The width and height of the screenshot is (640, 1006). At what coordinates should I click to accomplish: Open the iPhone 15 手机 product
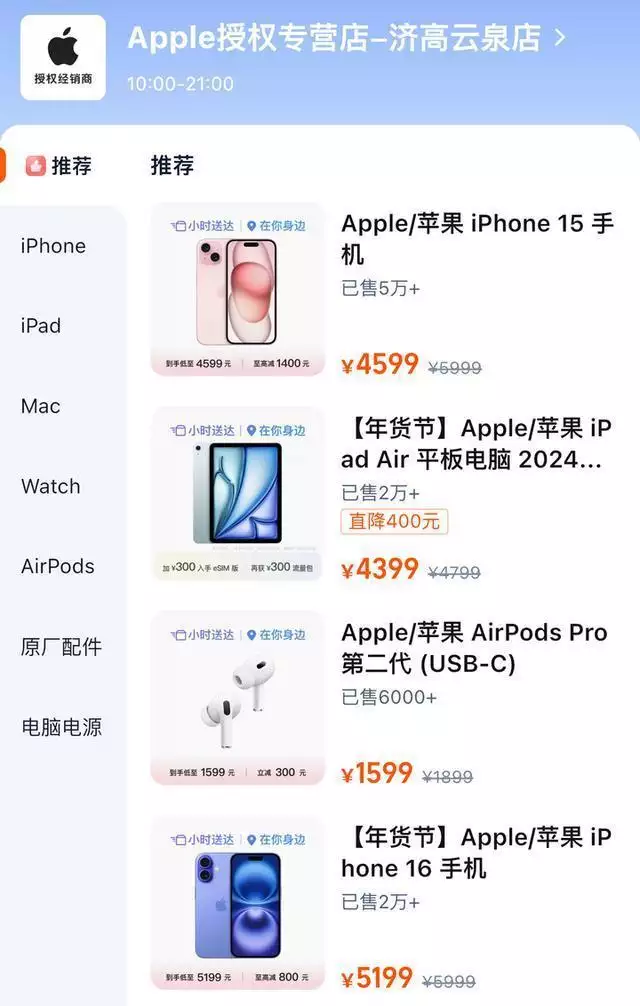coord(476,238)
